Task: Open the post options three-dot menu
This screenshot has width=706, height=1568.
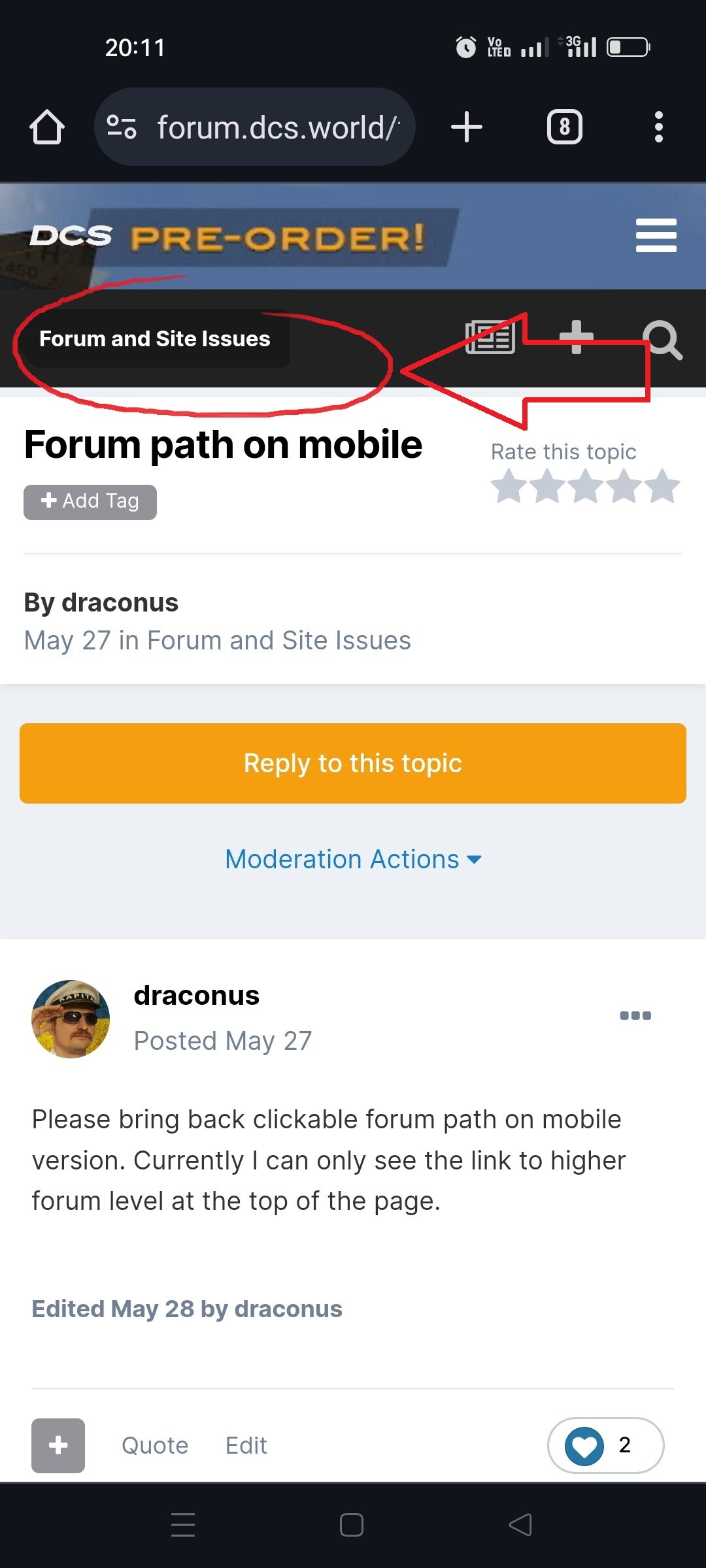Action: coord(635,1015)
